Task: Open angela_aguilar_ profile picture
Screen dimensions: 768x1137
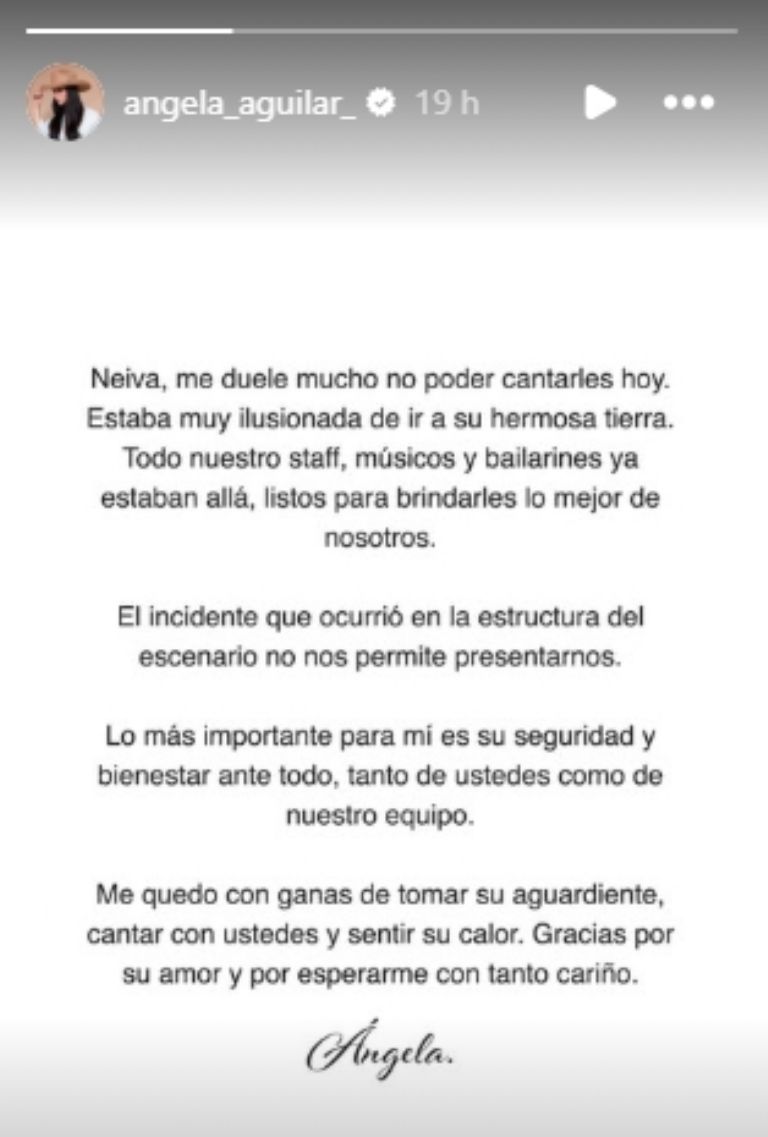Action: click(65, 102)
